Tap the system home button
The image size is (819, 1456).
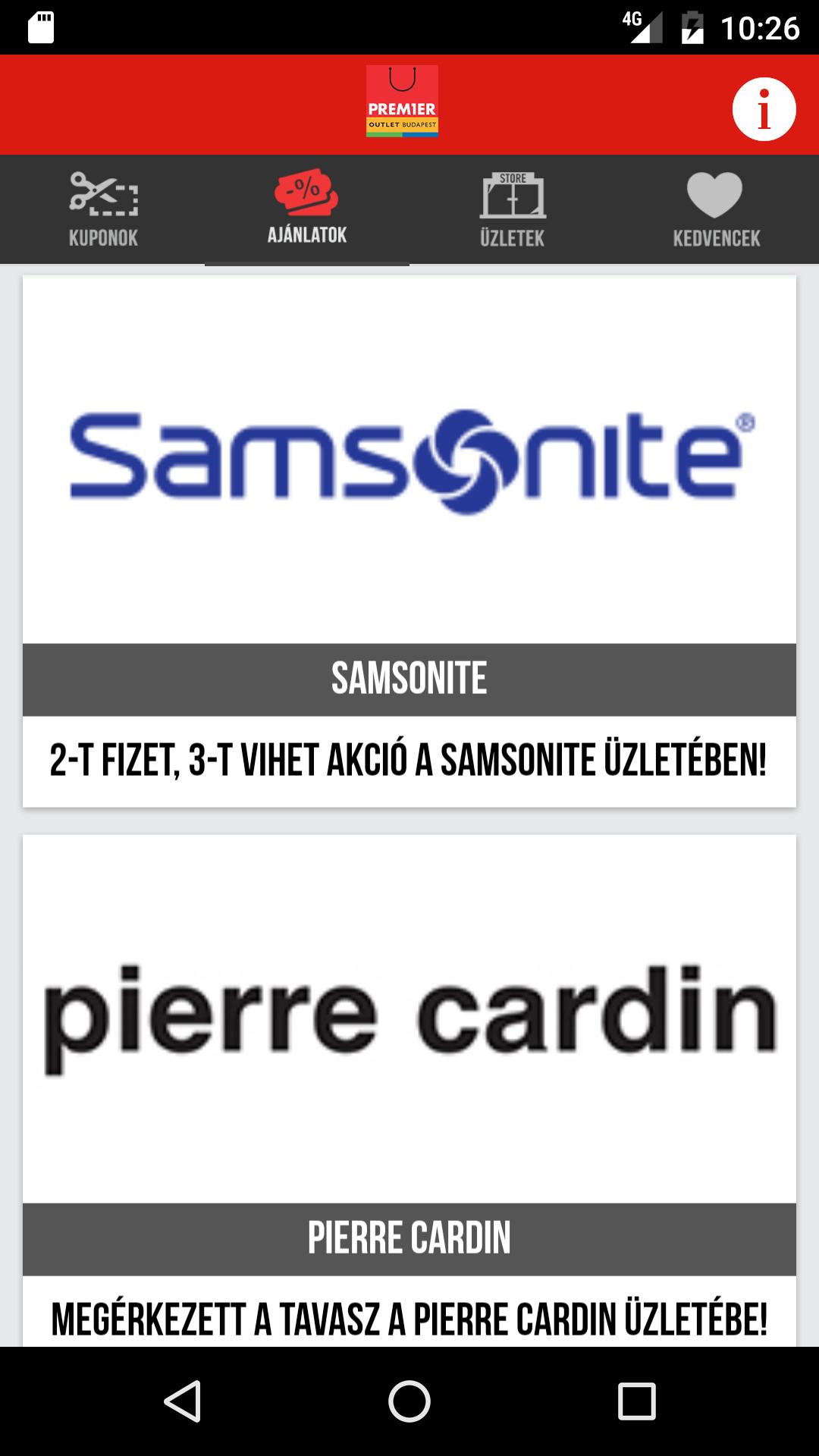(x=409, y=1400)
